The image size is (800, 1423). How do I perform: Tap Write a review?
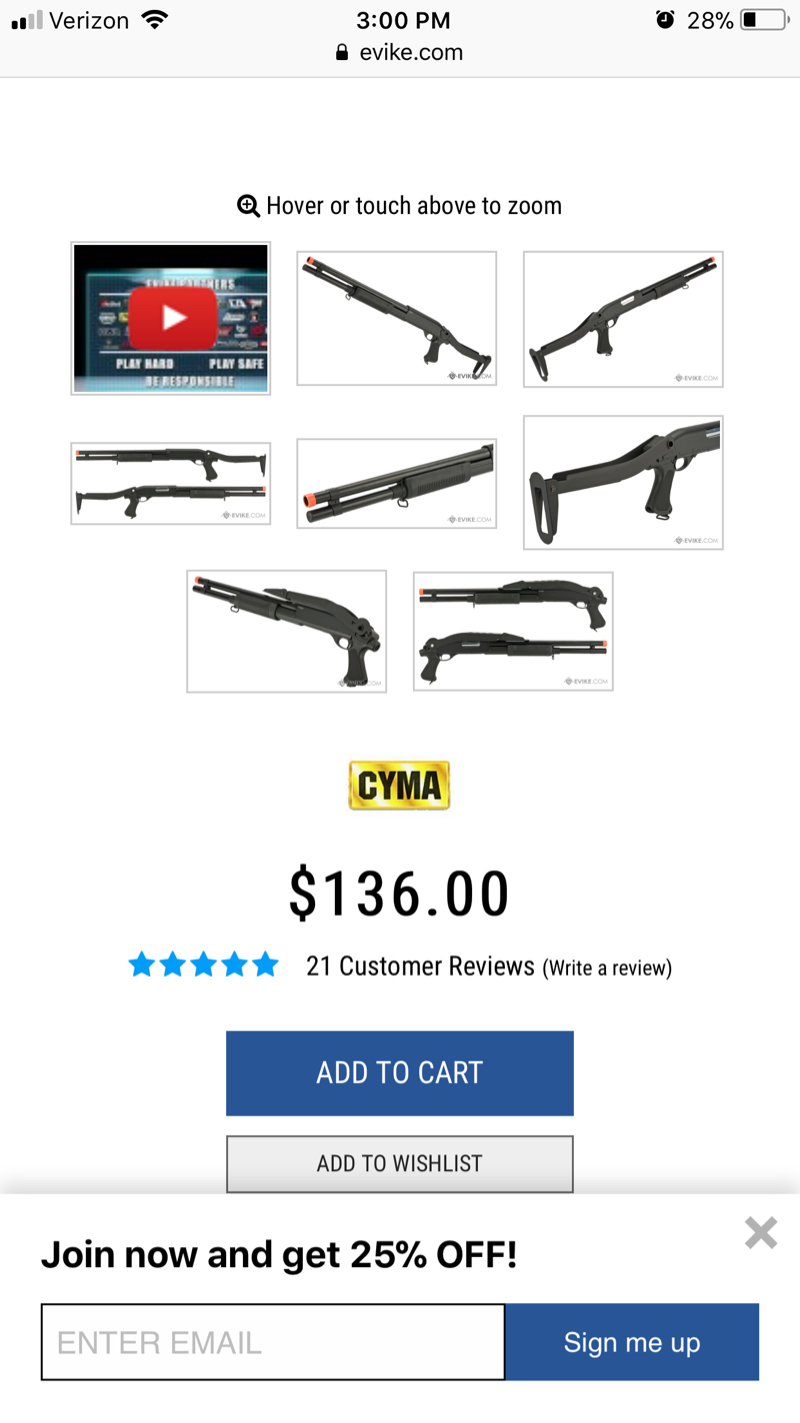coord(607,968)
